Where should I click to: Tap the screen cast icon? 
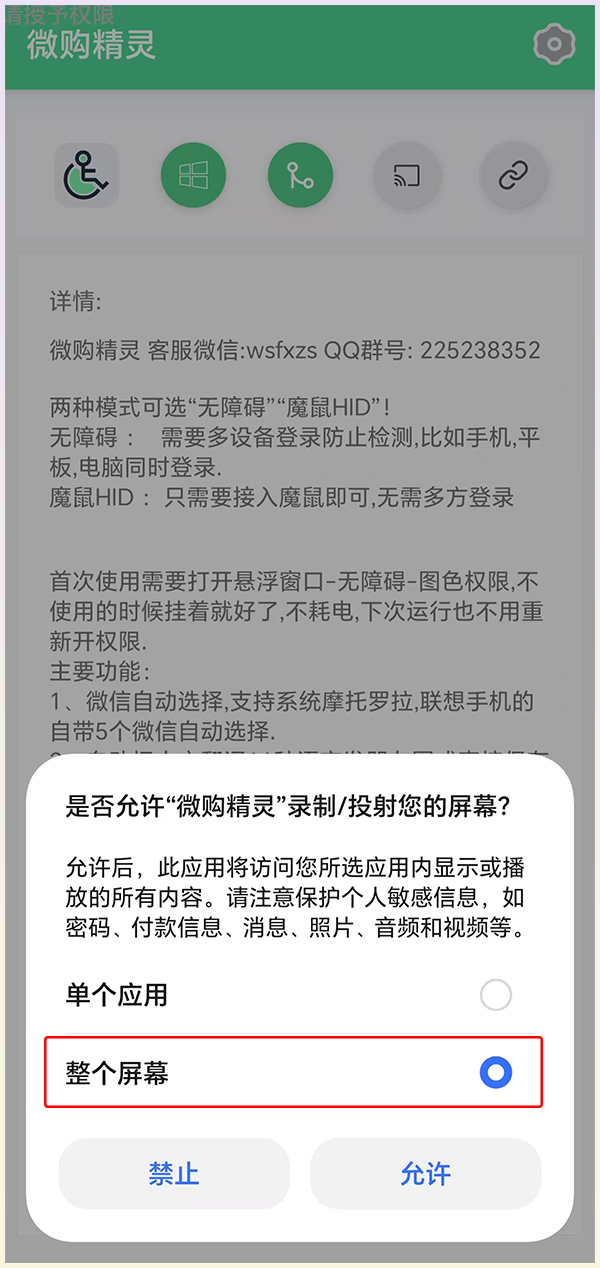(x=407, y=176)
